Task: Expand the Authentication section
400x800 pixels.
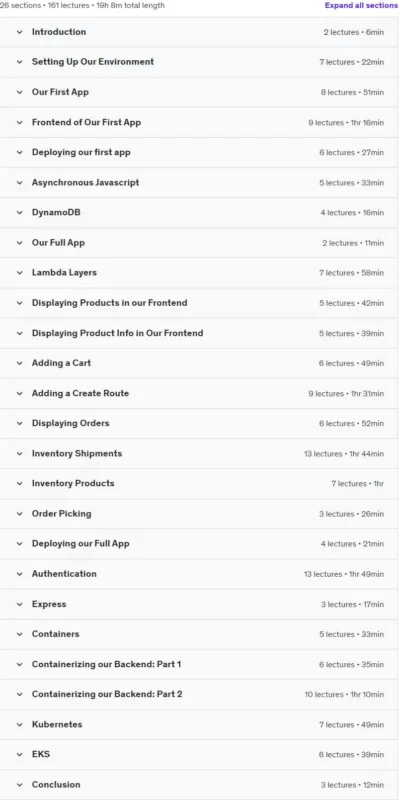Action: (199, 574)
